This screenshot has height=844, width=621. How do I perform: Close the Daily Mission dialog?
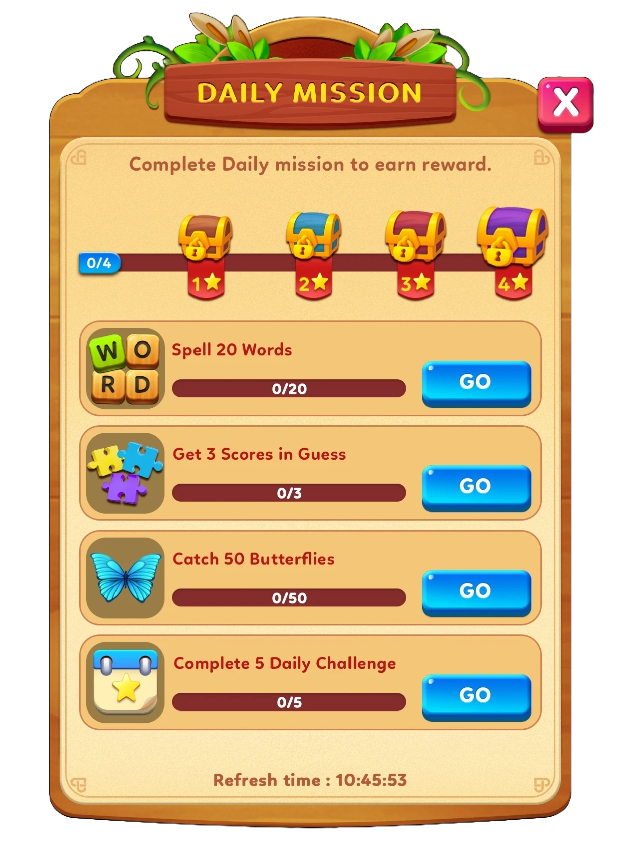click(x=565, y=103)
